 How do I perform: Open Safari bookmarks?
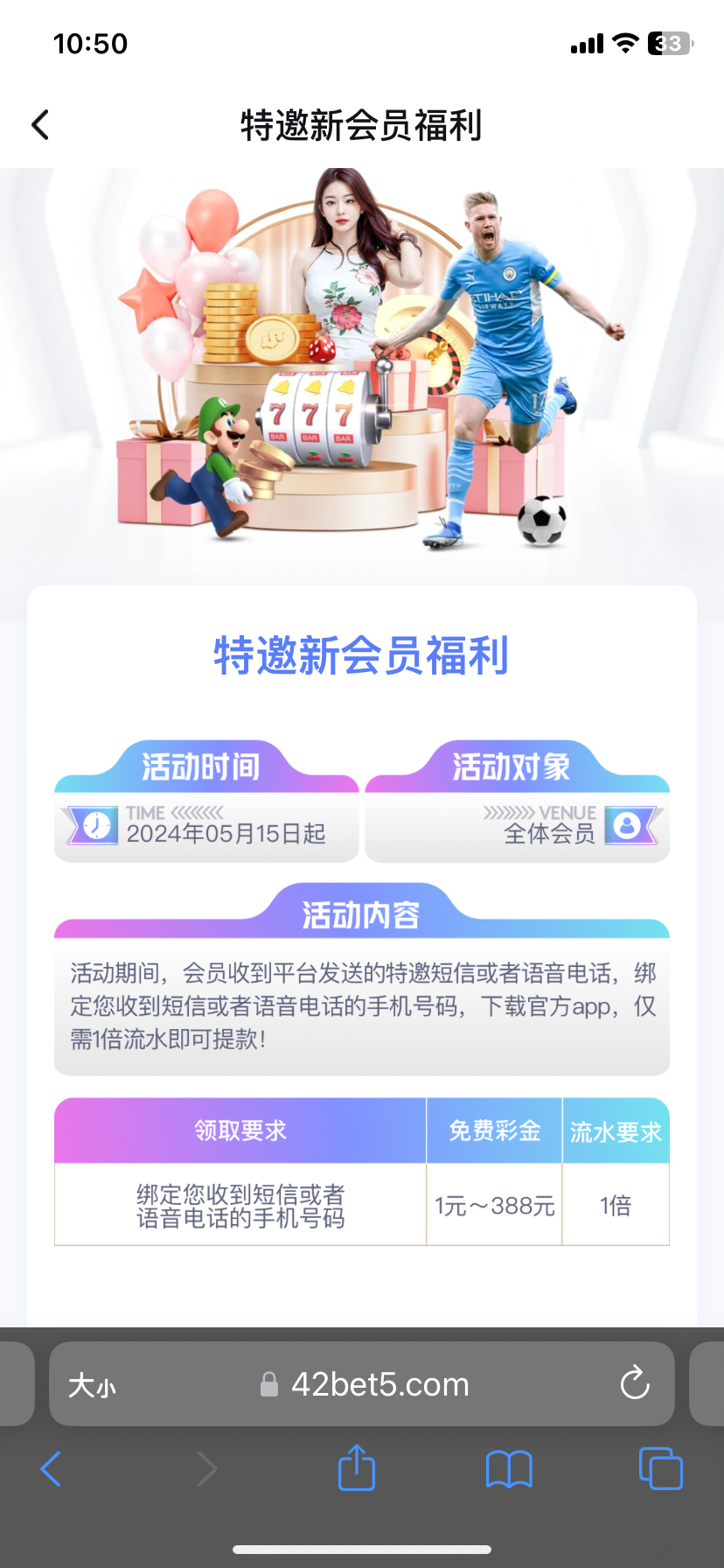tap(509, 1468)
